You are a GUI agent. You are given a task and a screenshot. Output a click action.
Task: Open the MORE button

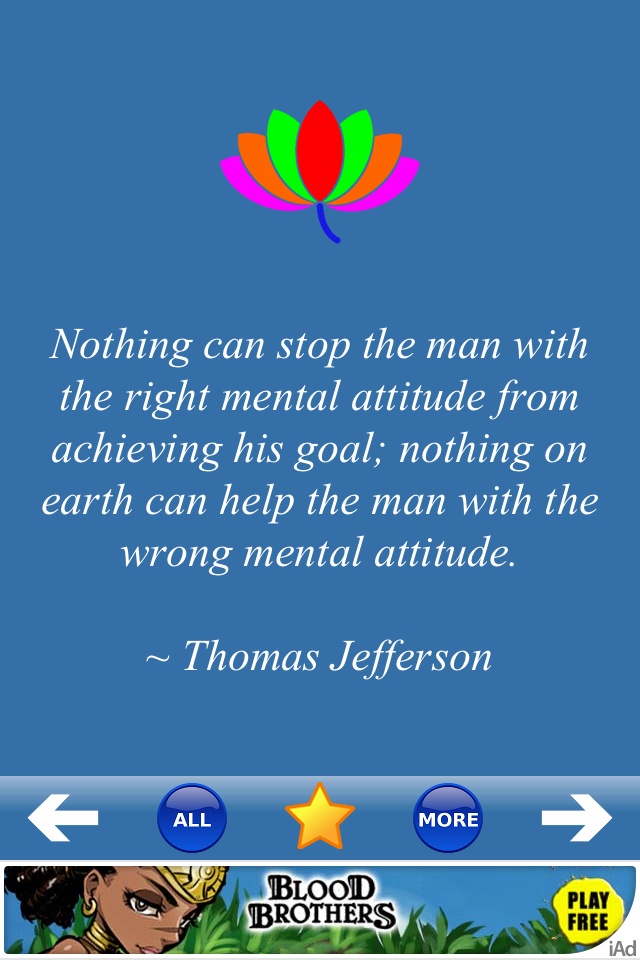point(448,818)
